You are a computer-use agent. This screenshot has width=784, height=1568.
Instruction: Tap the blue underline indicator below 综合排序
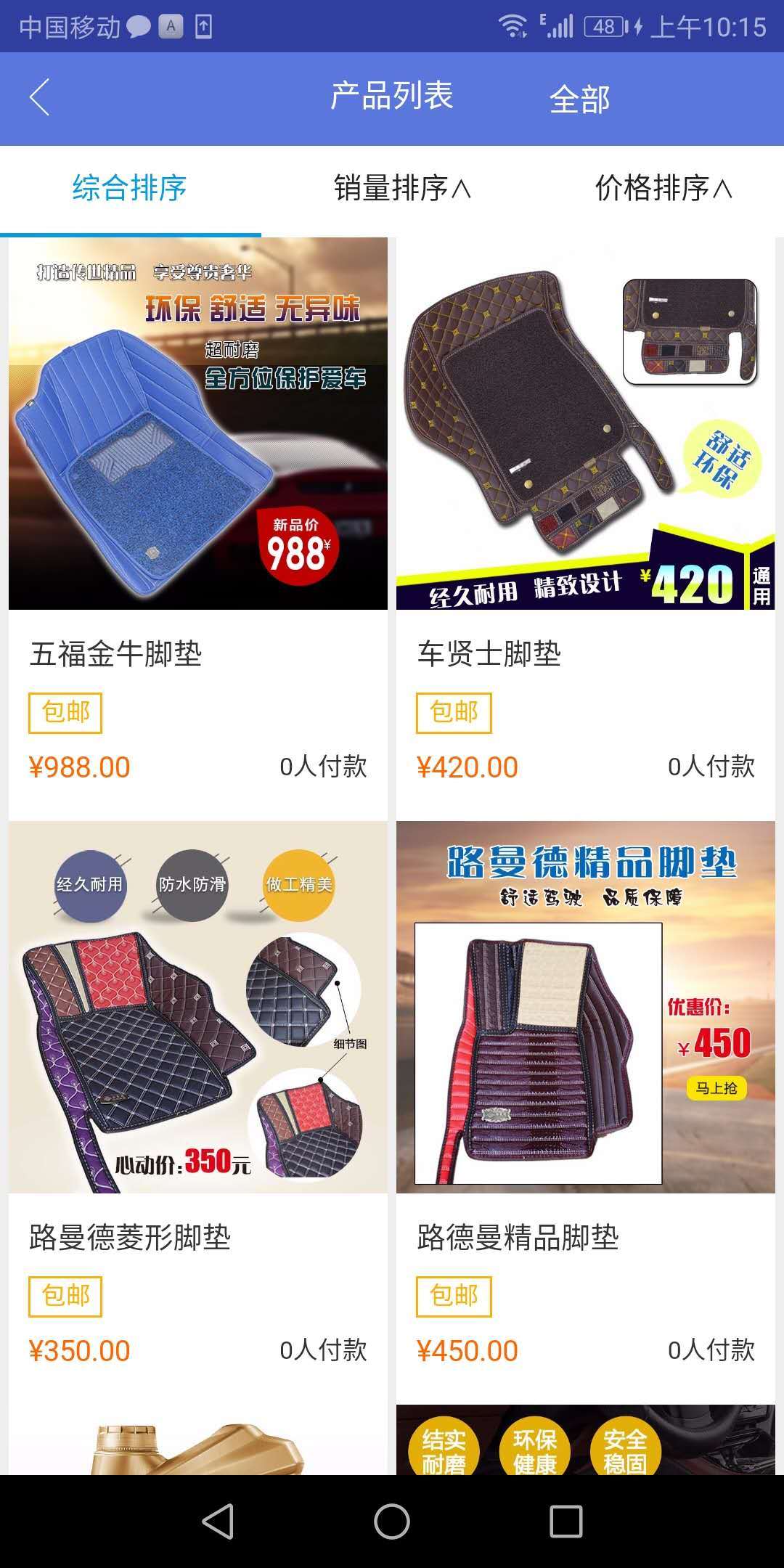(x=129, y=232)
